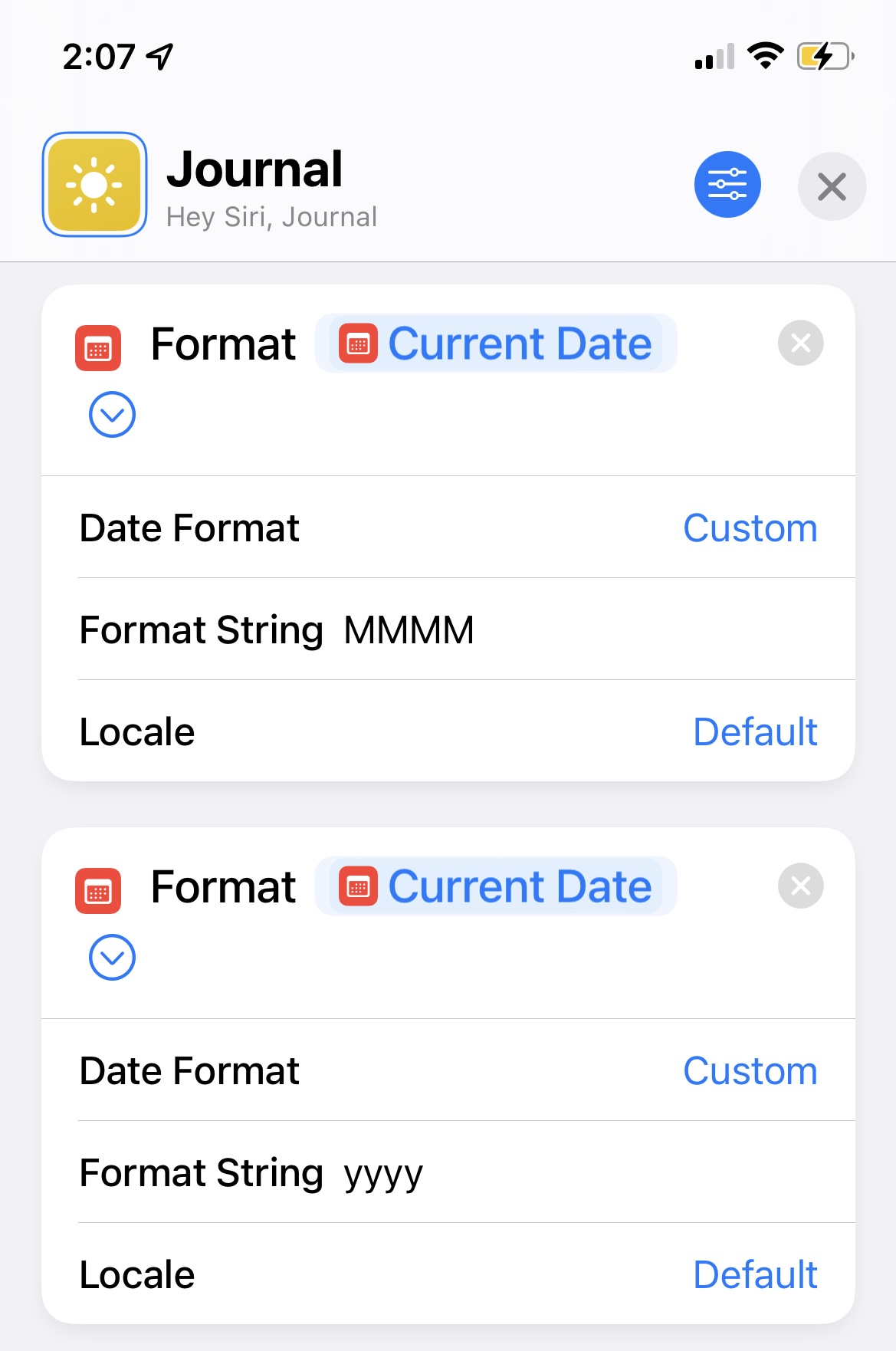
Task: Change the Locale from Default in first action
Action: 755,731
